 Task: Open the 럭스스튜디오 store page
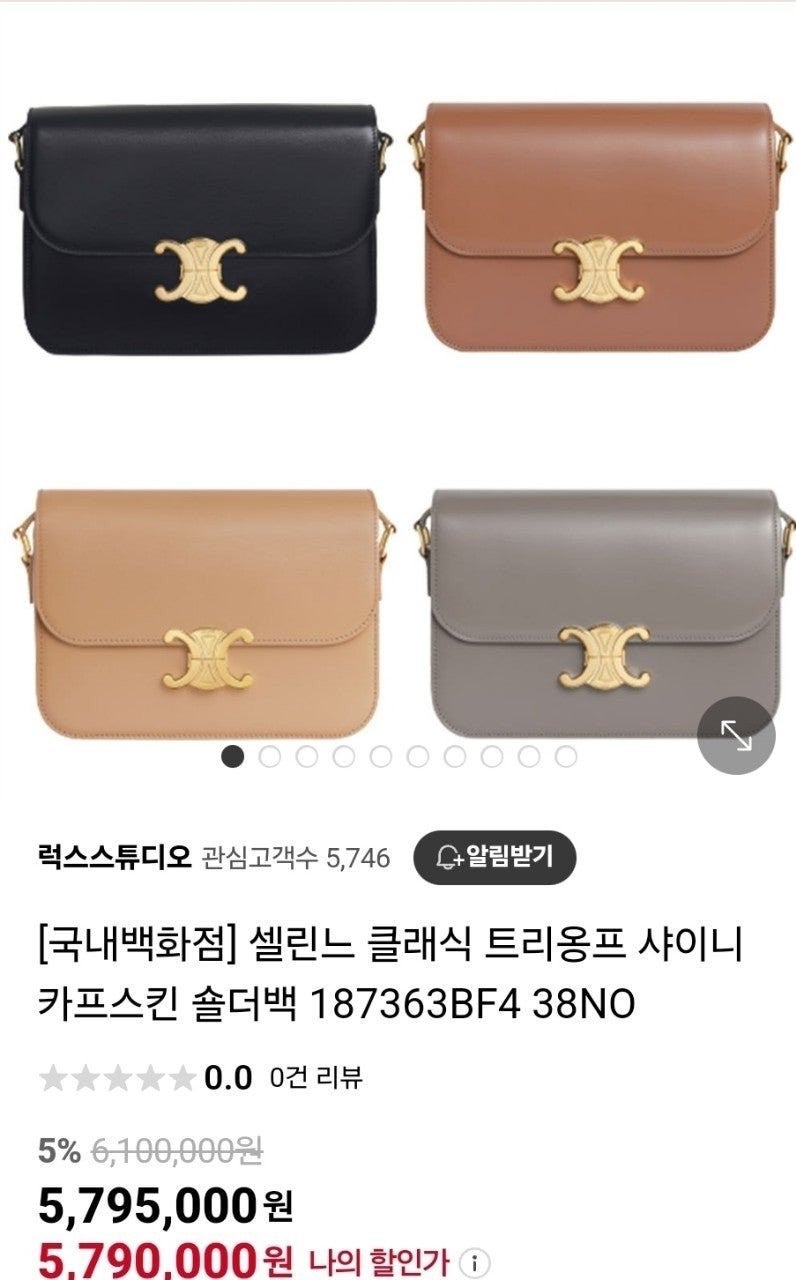(114, 857)
